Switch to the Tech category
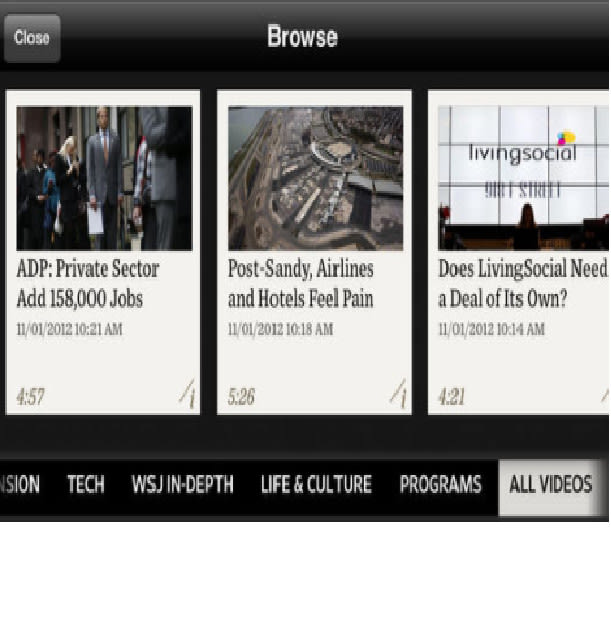The width and height of the screenshot is (611, 617). (86, 485)
